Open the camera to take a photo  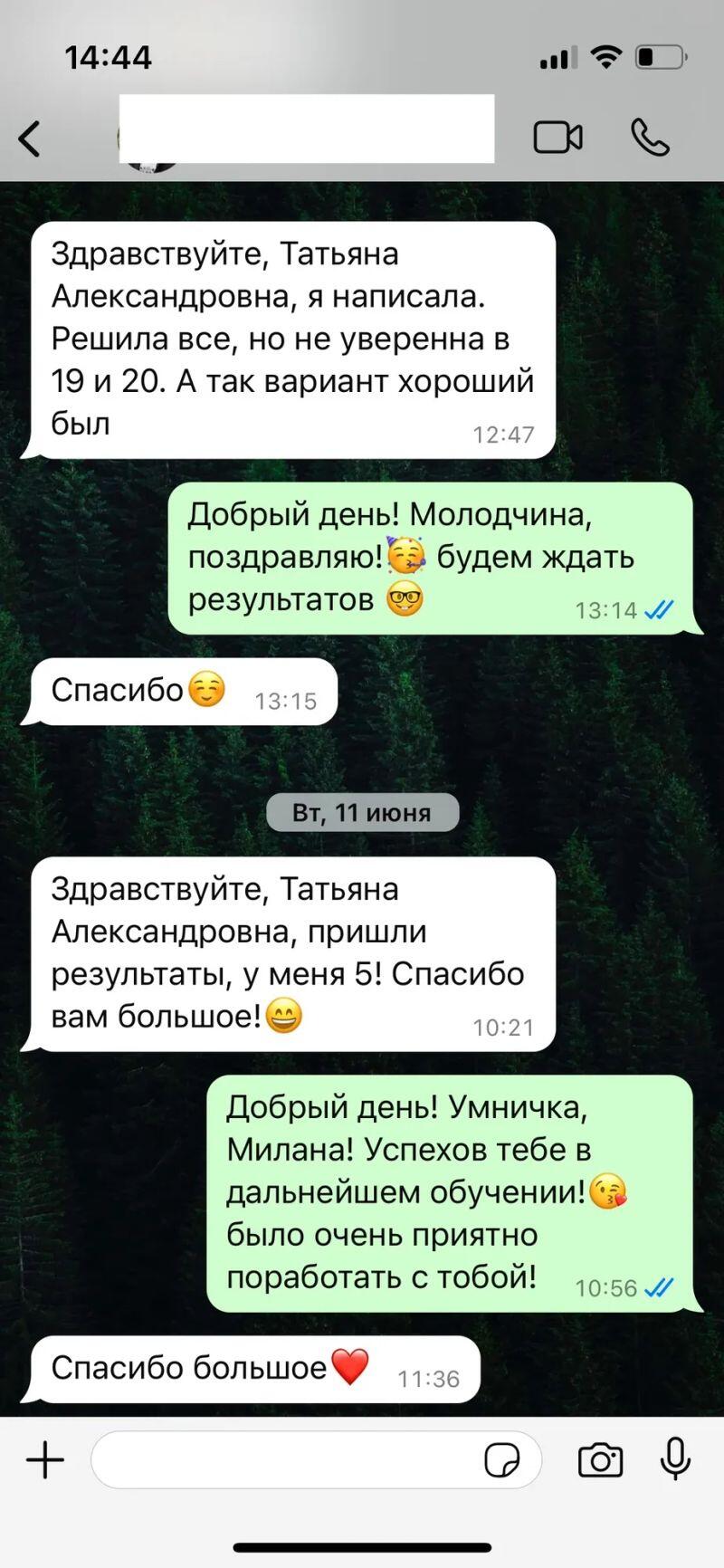click(x=600, y=1459)
